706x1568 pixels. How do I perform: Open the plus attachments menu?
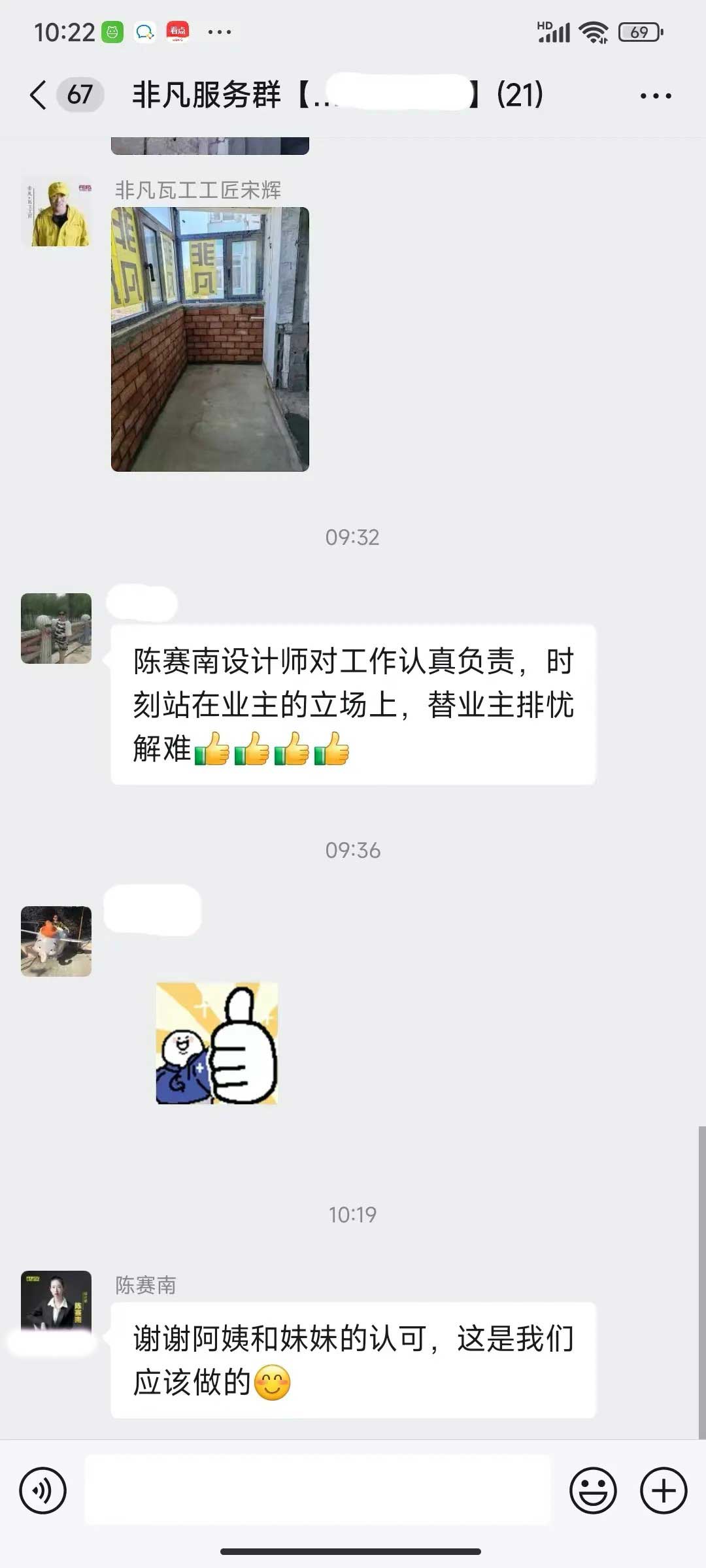coord(663,1491)
